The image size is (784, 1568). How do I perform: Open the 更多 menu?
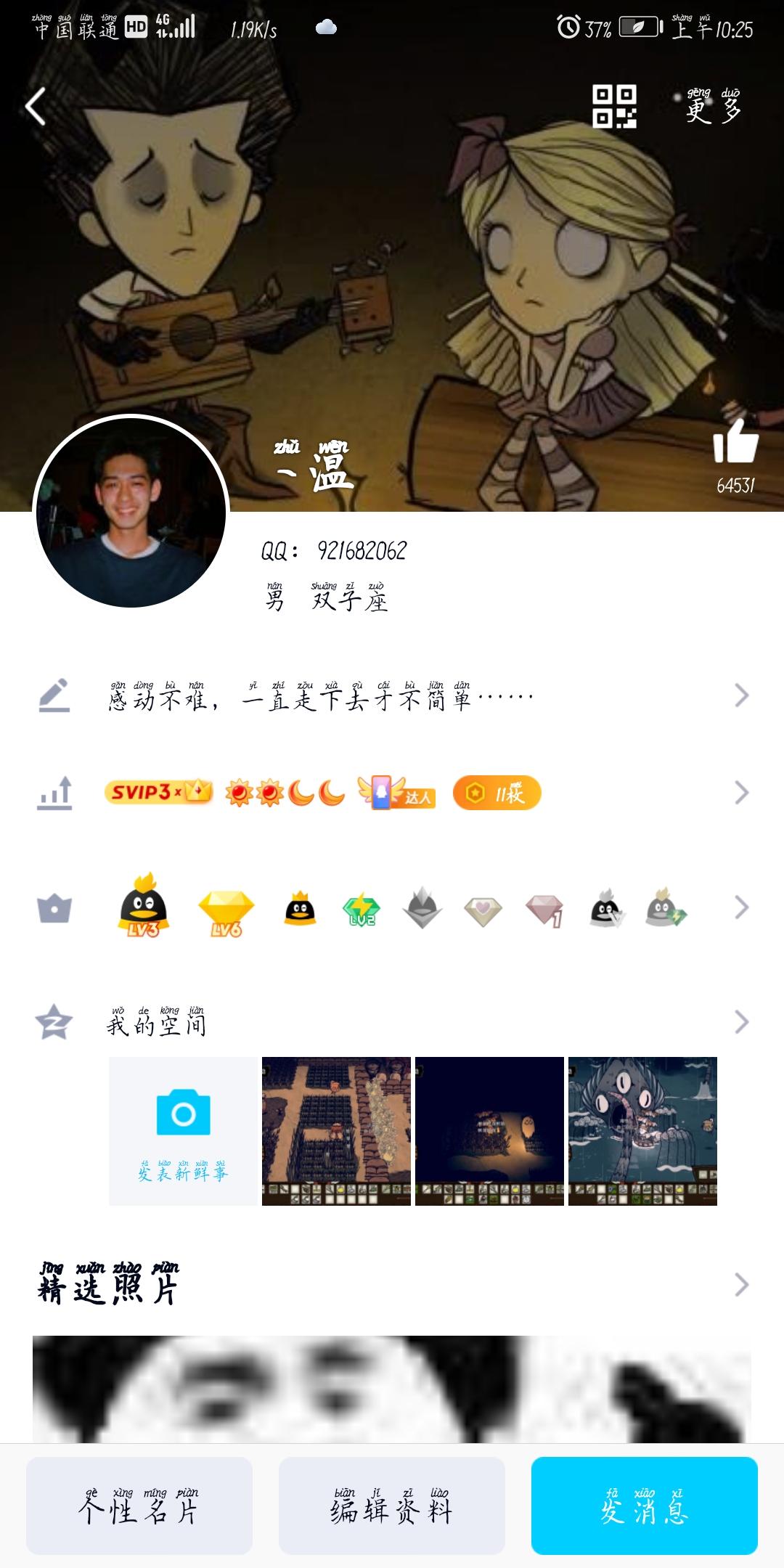coord(713,107)
